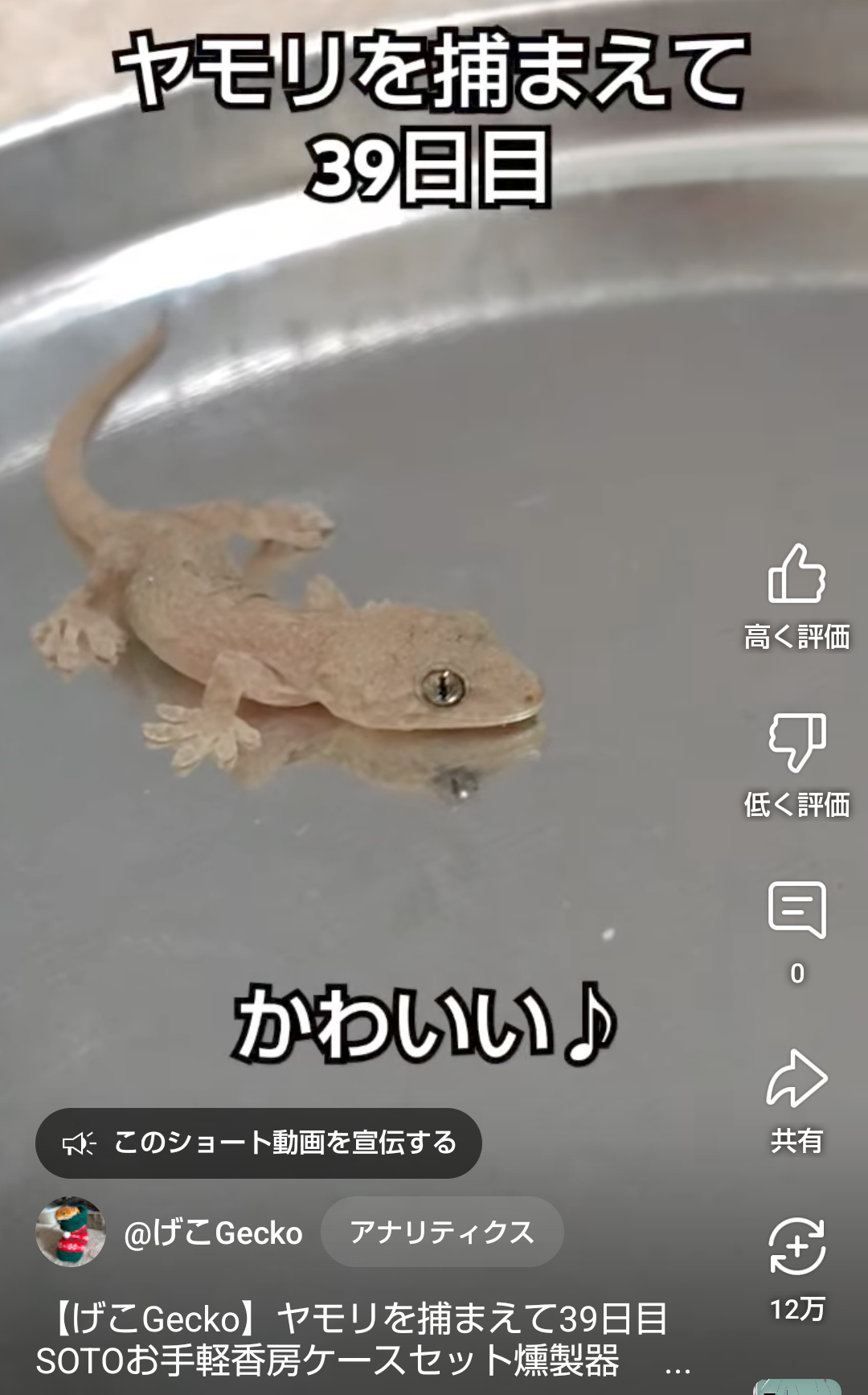Expand the video description with the ellipsis
Viewport: 868px width, 1395px height.
(678, 1362)
